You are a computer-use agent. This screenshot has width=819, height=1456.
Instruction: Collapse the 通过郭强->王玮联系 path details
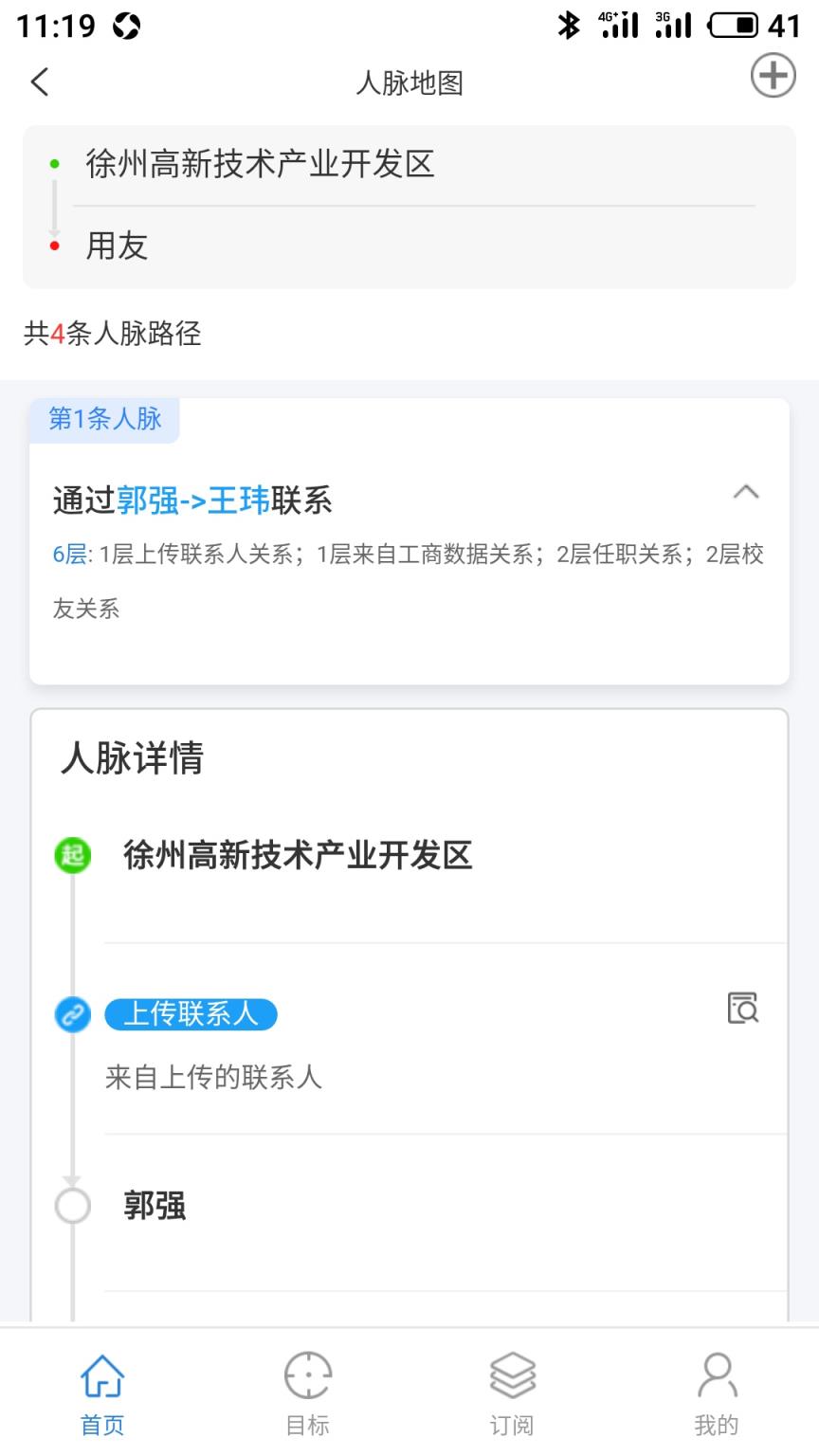(747, 492)
